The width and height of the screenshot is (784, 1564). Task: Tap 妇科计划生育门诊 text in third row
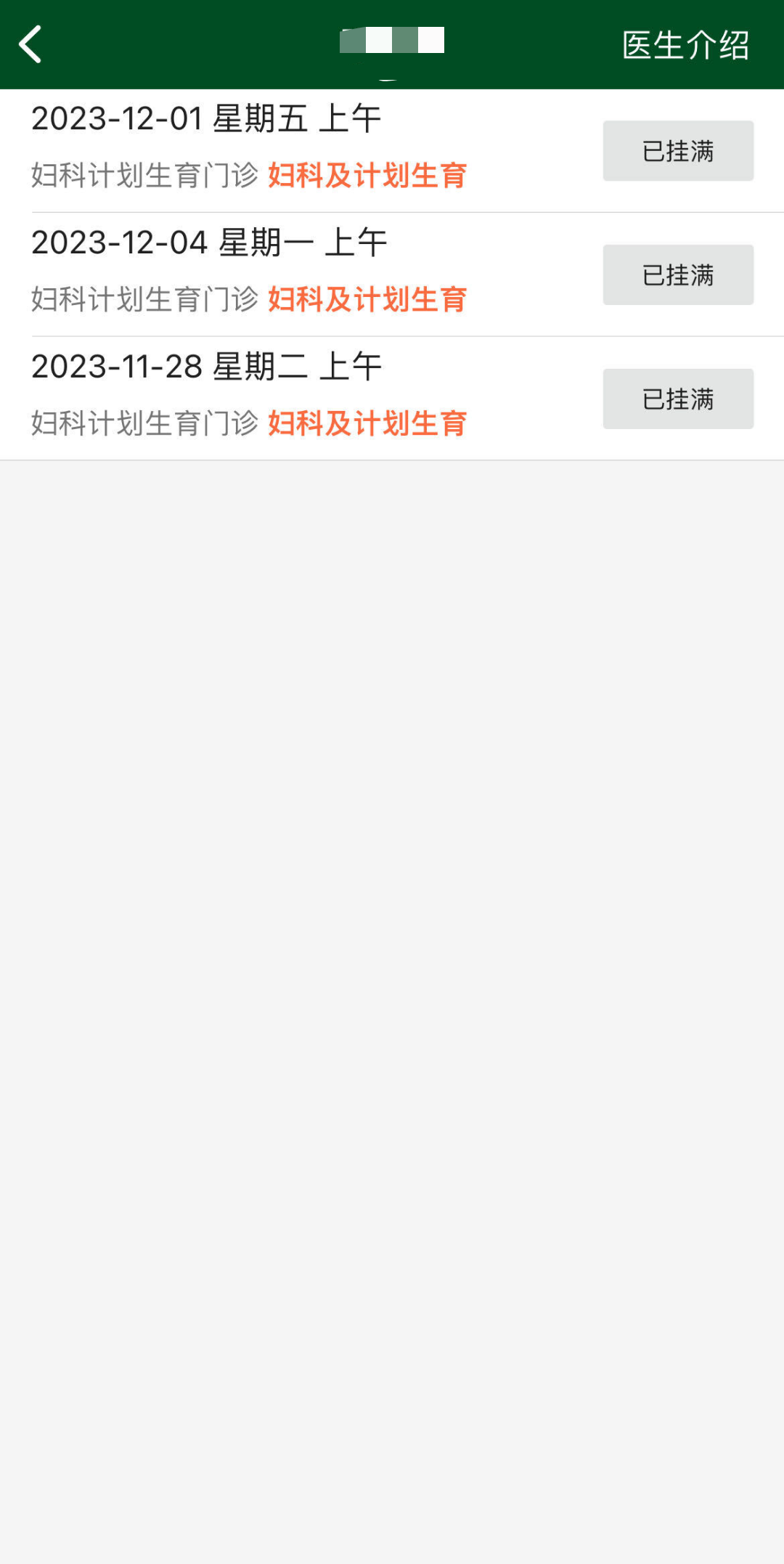[x=142, y=423]
